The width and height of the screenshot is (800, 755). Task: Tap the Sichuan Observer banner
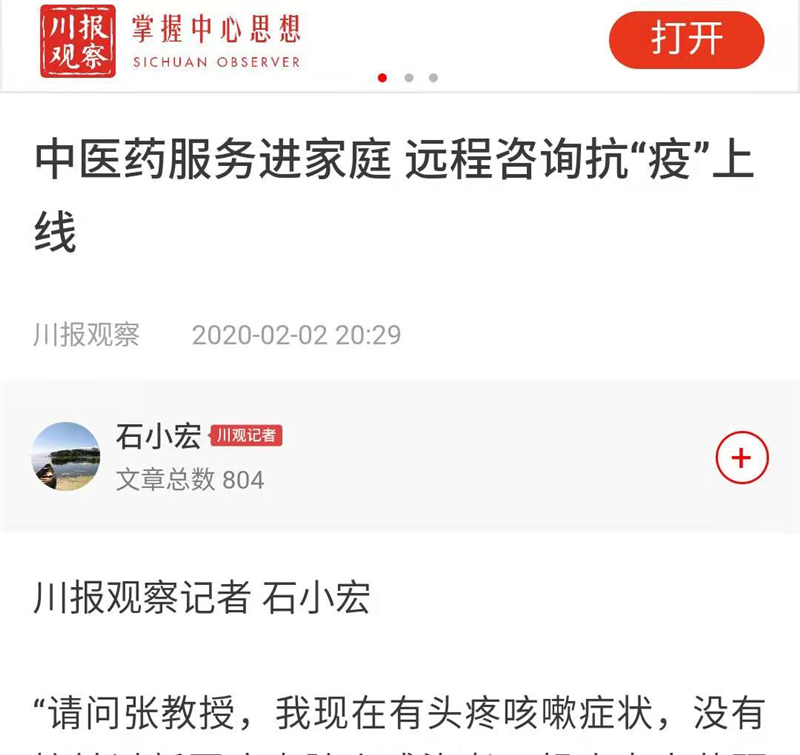[170, 41]
